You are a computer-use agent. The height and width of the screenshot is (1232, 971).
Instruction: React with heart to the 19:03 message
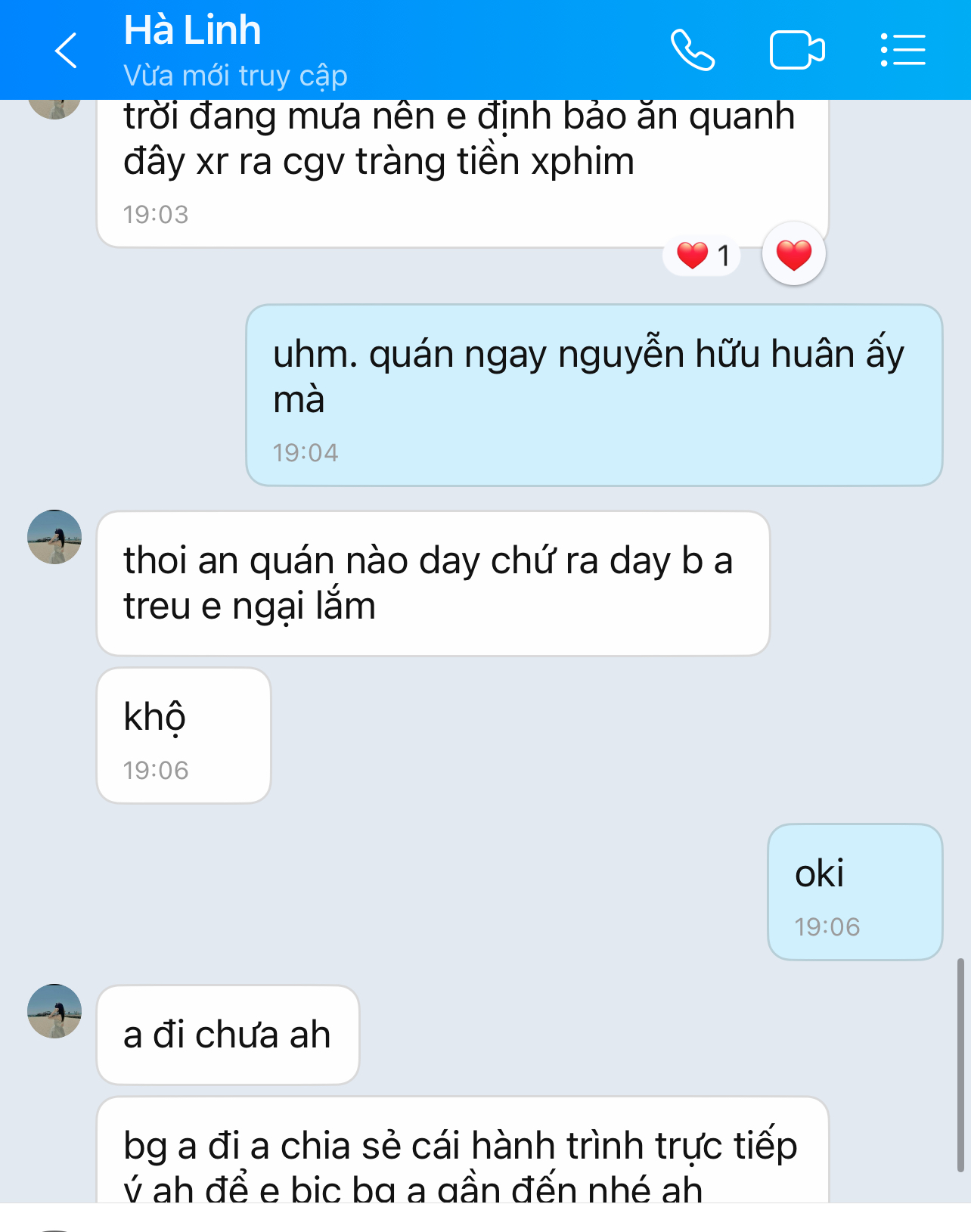pyautogui.click(x=793, y=254)
